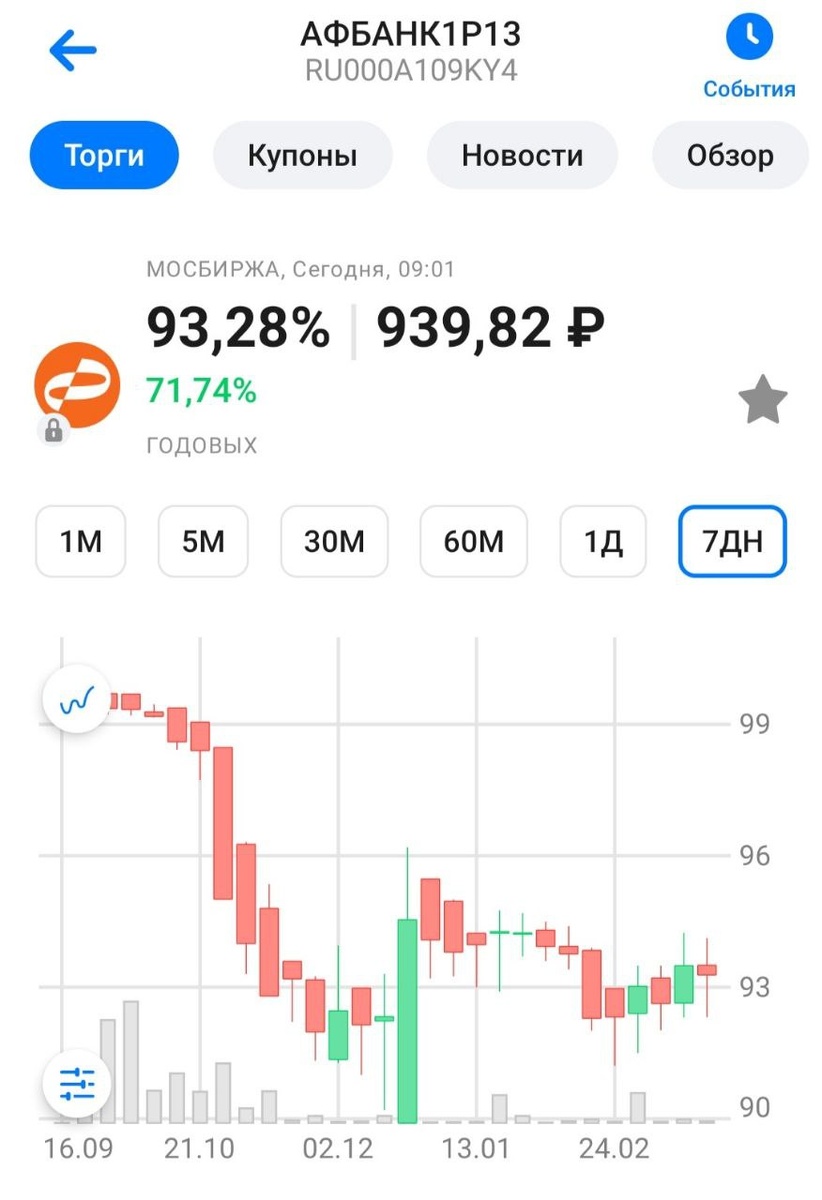Select the chart style toggle above the chart

(x=77, y=698)
